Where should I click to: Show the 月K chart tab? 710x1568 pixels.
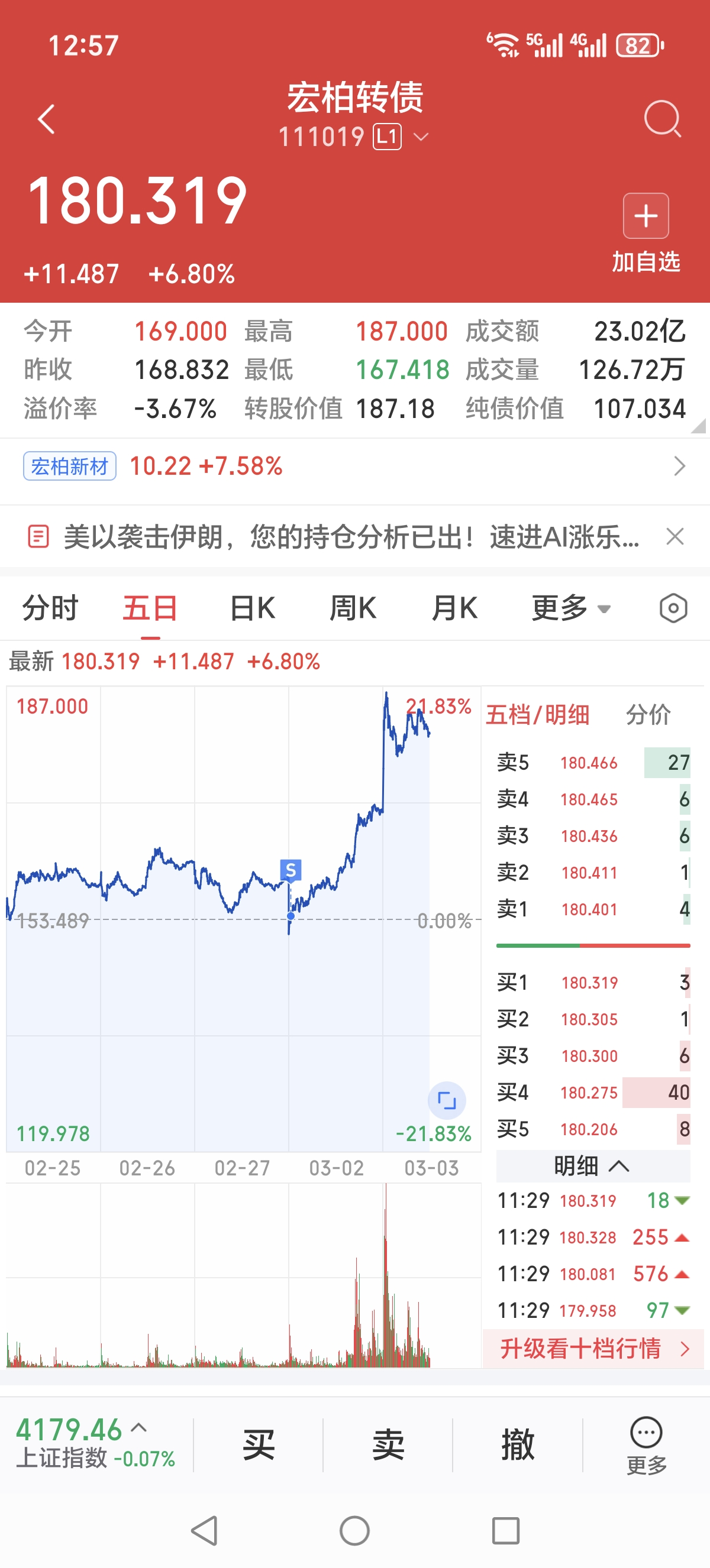point(454,608)
